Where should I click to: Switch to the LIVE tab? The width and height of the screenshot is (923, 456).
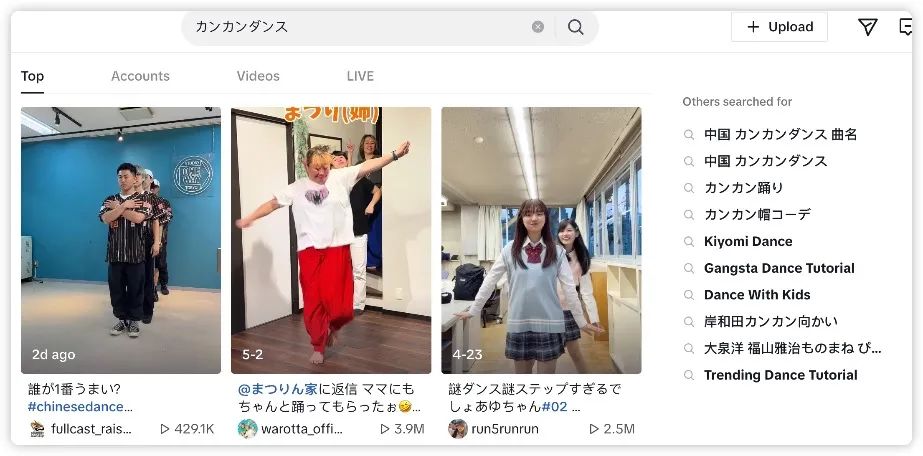click(x=360, y=76)
